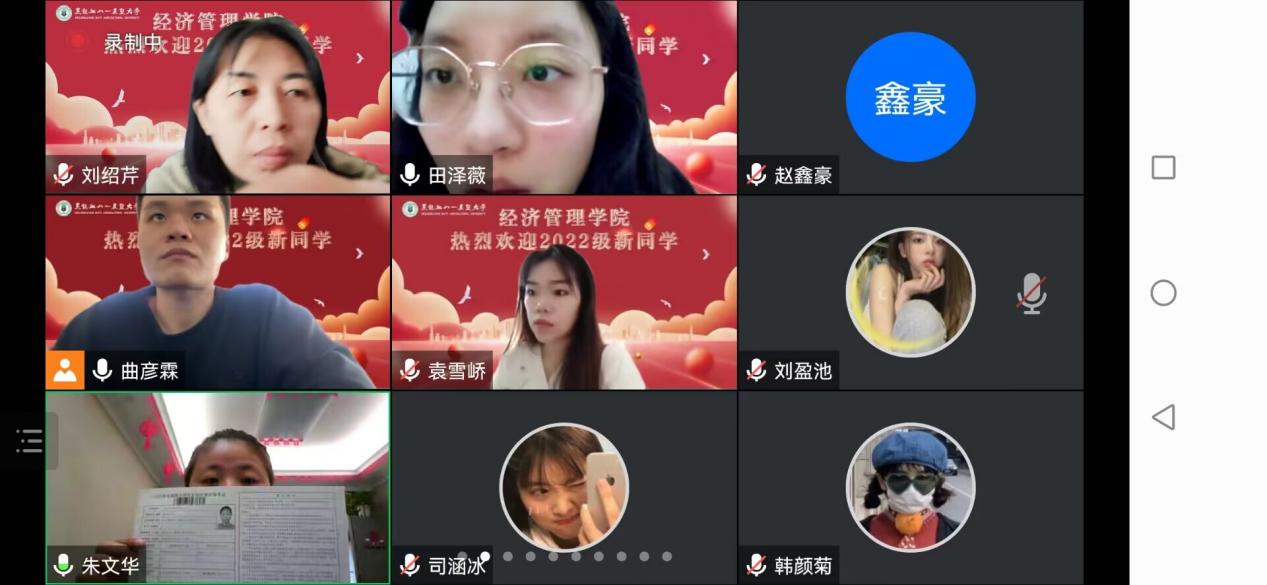1267x585 pixels.
Task: Open the side menu list icon
Action: click(x=30, y=440)
